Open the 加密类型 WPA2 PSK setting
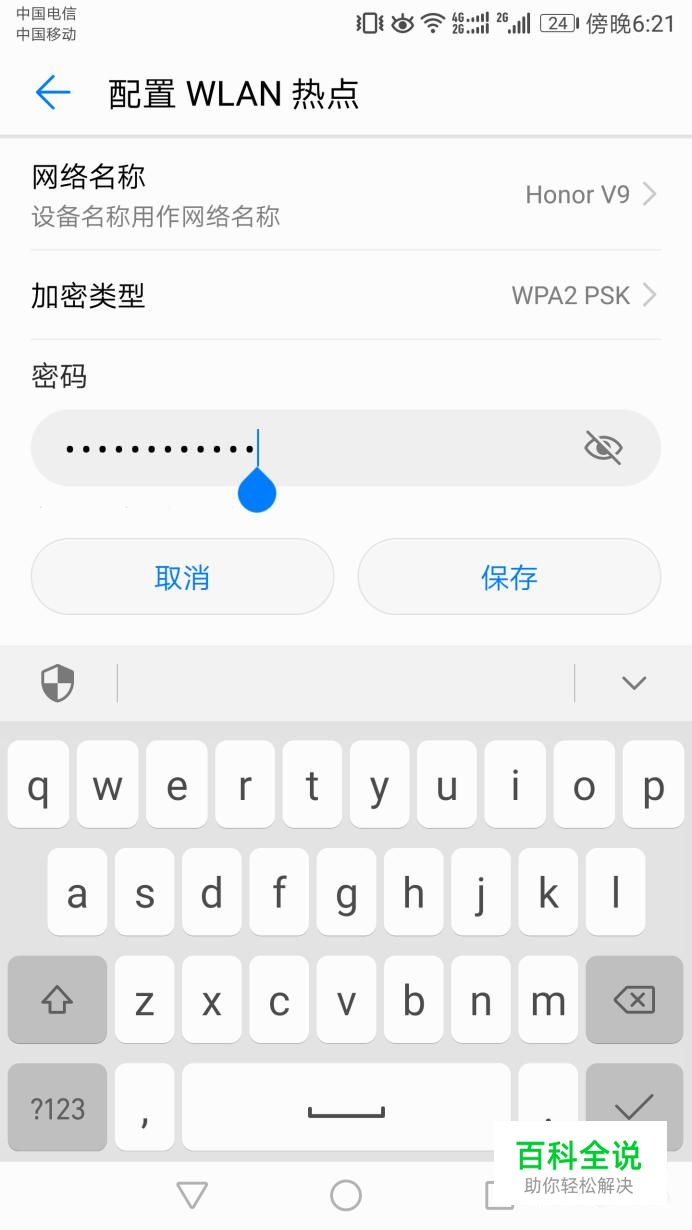This screenshot has height=1230, width=692. (346, 295)
